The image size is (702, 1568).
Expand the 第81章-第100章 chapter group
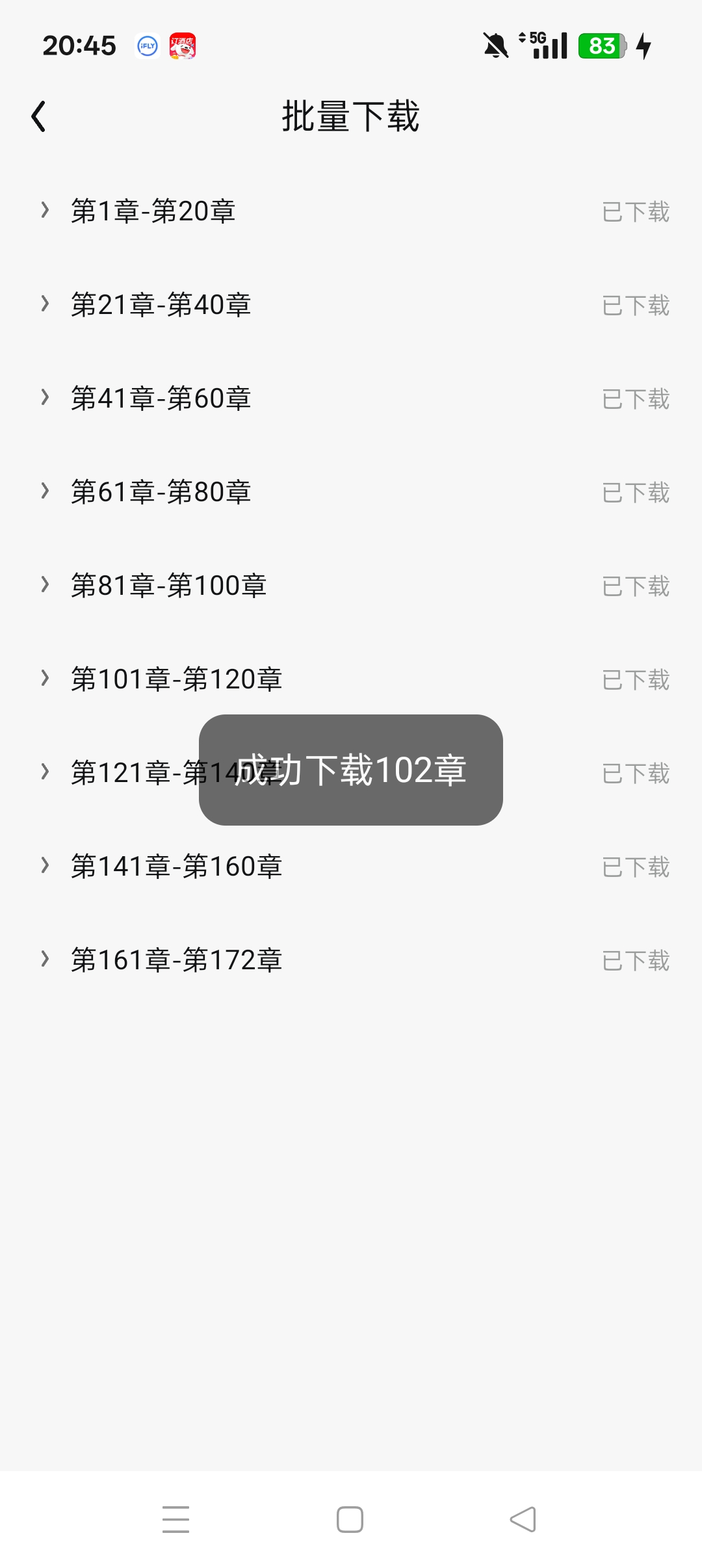(45, 585)
